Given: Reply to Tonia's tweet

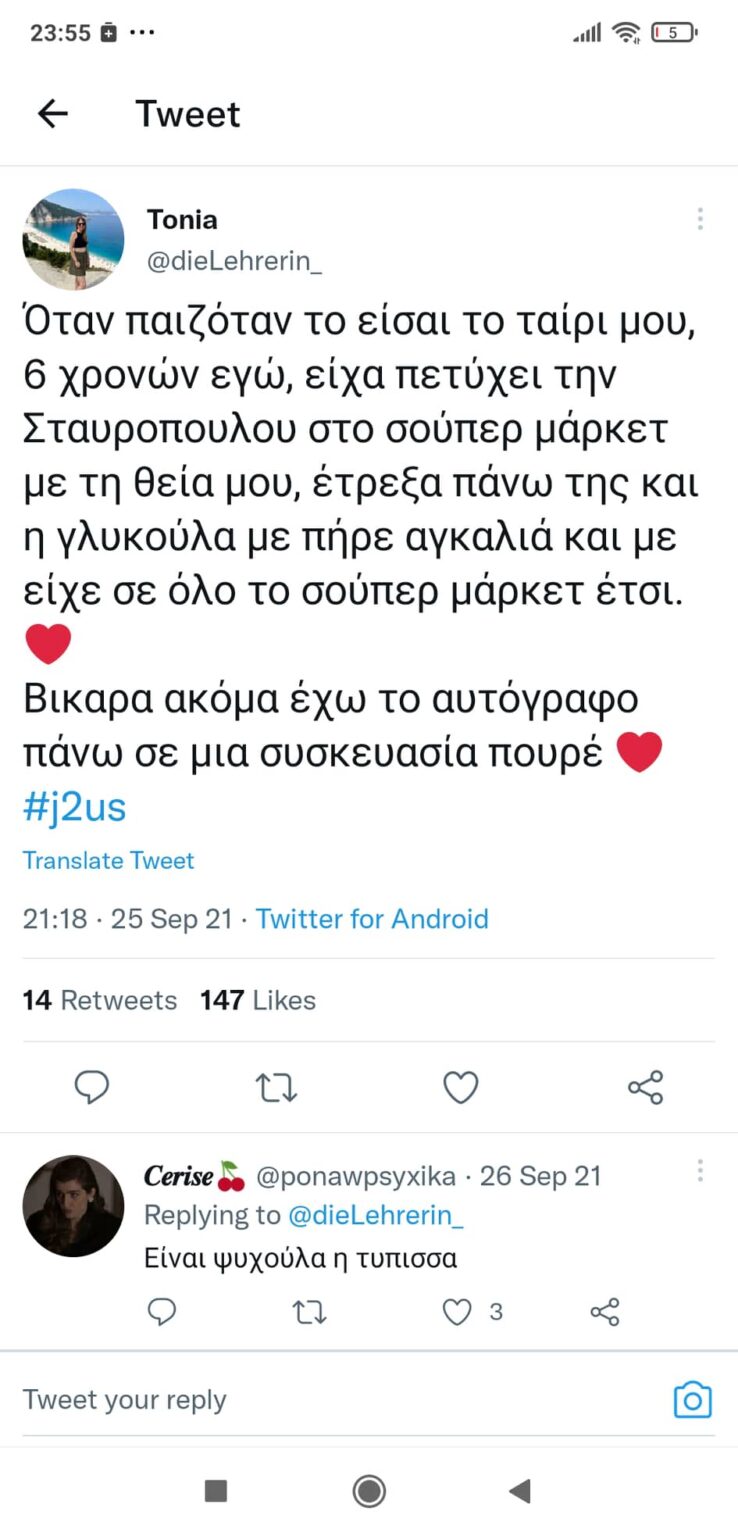Looking at the screenshot, I should pyautogui.click(x=92, y=1087).
